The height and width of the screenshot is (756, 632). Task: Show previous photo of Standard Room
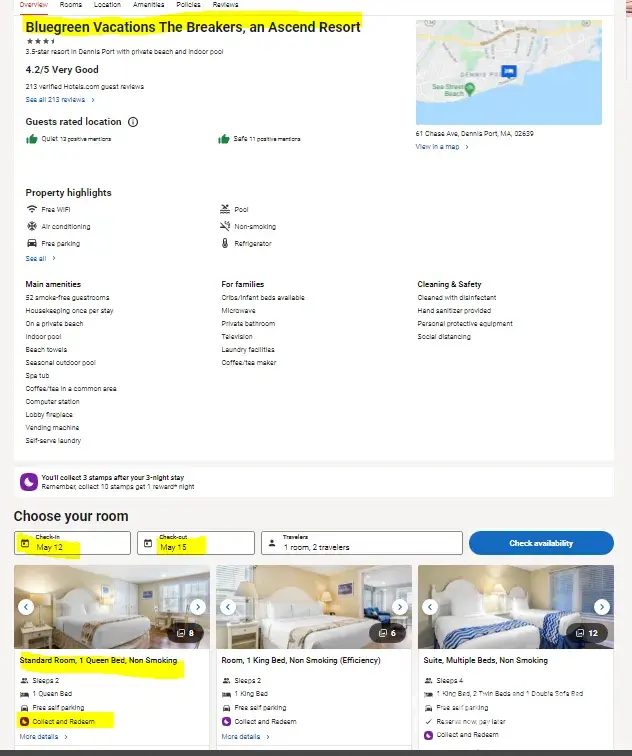(x=26, y=606)
